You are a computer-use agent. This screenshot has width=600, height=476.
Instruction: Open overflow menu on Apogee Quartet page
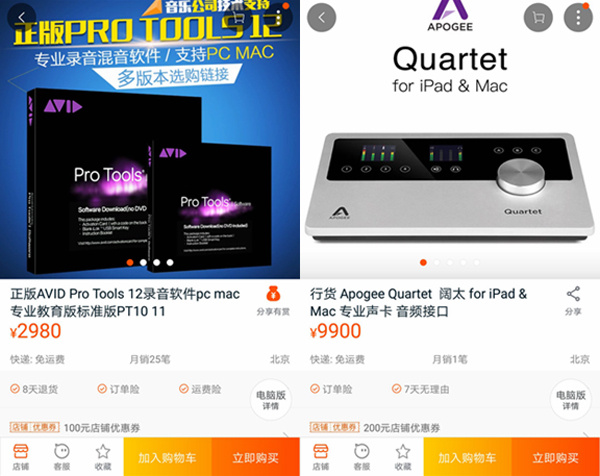click(x=578, y=17)
